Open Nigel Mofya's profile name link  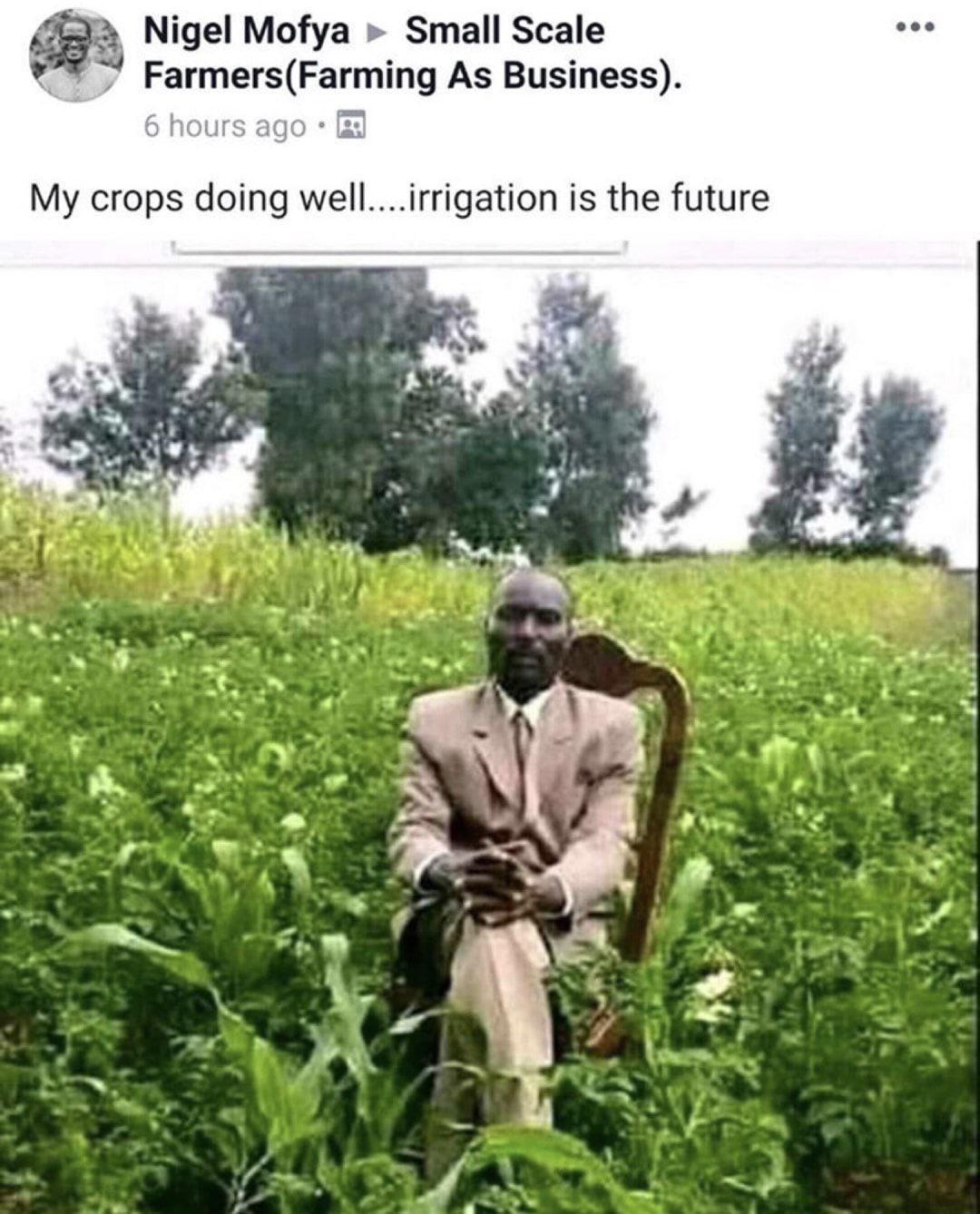[247, 32]
